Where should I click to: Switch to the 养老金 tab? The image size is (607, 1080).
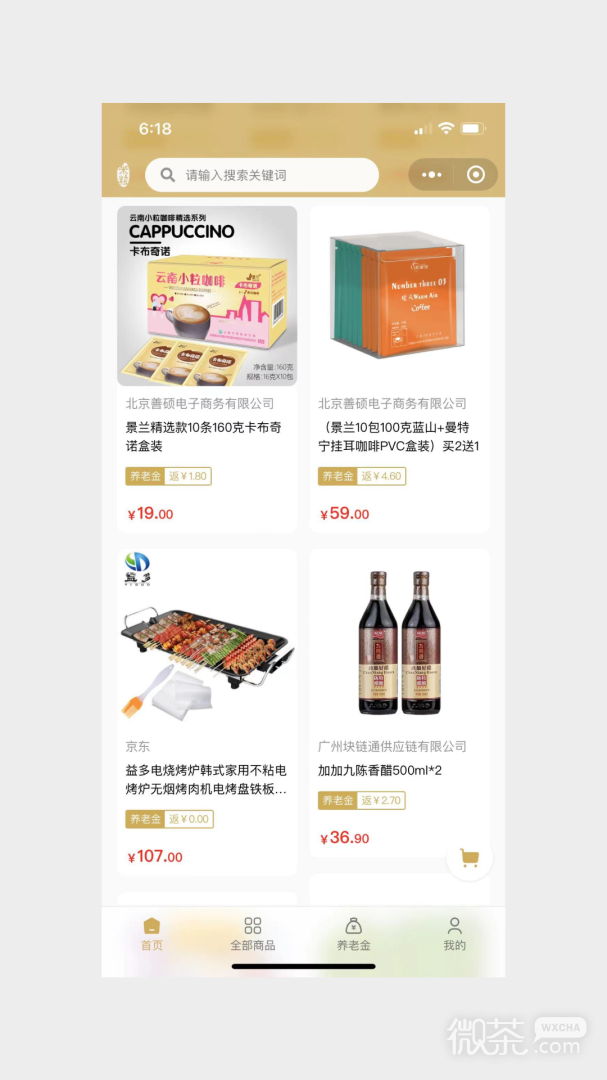click(353, 934)
